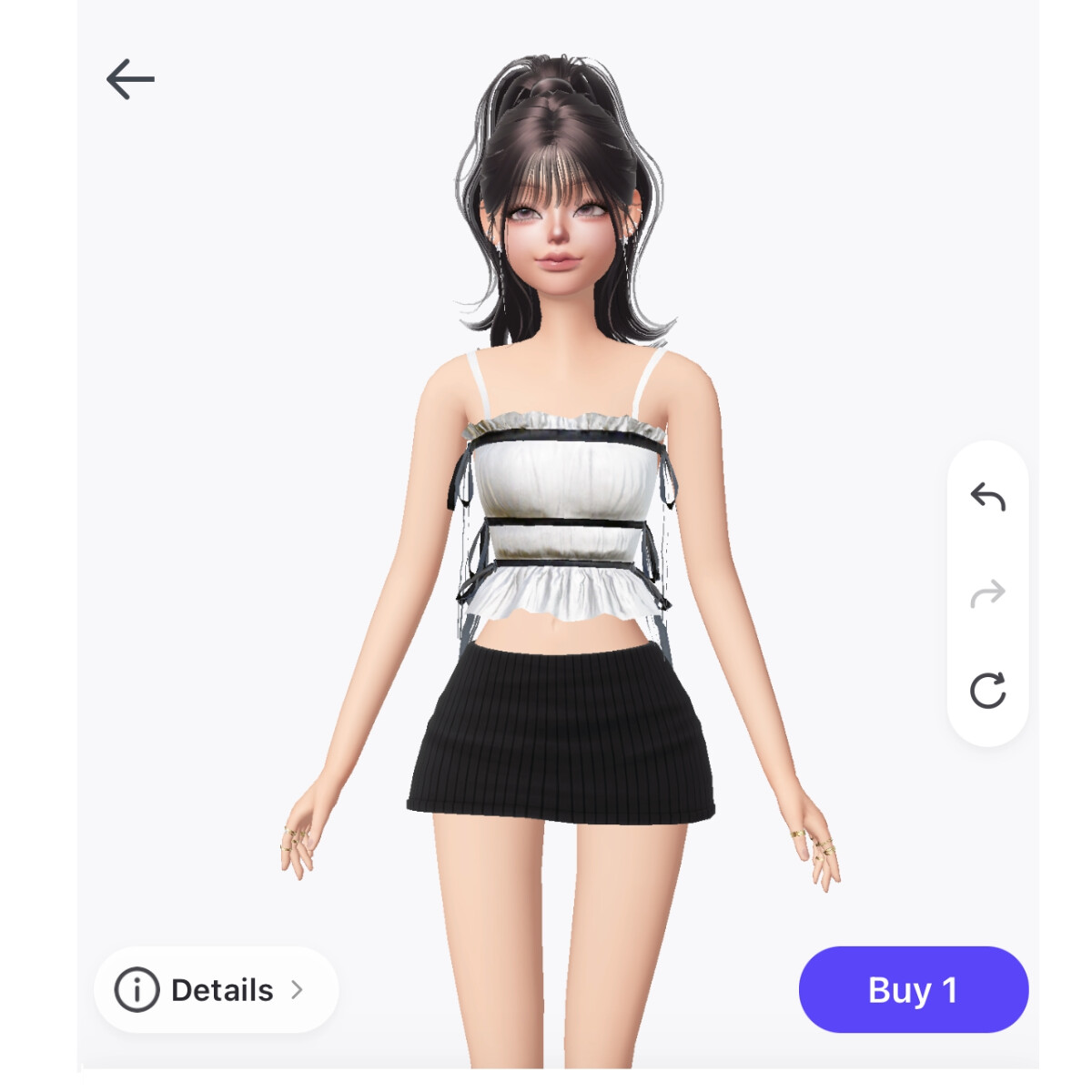
Task: Tap the Buy 1 button
Action: click(x=913, y=989)
